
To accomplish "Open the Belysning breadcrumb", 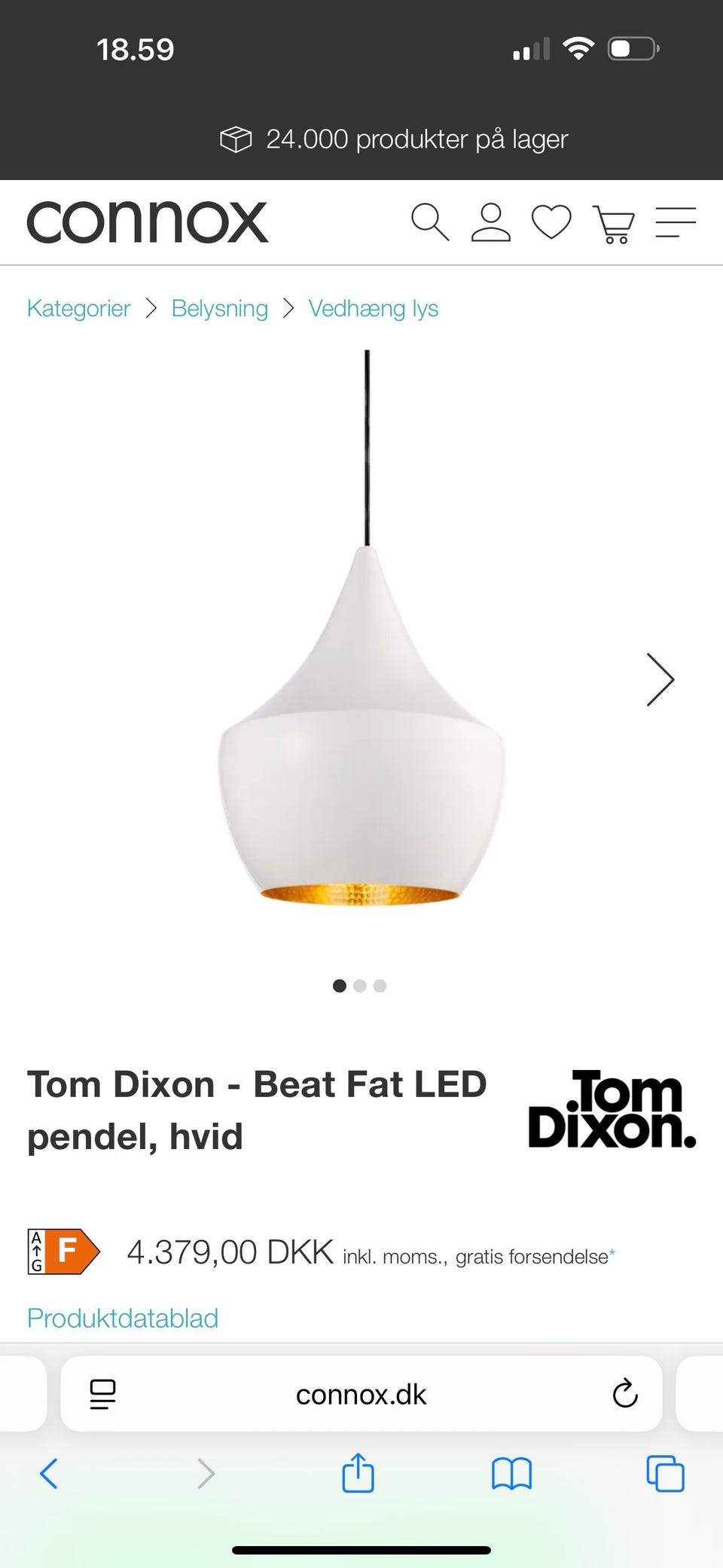I will point(219,308).
